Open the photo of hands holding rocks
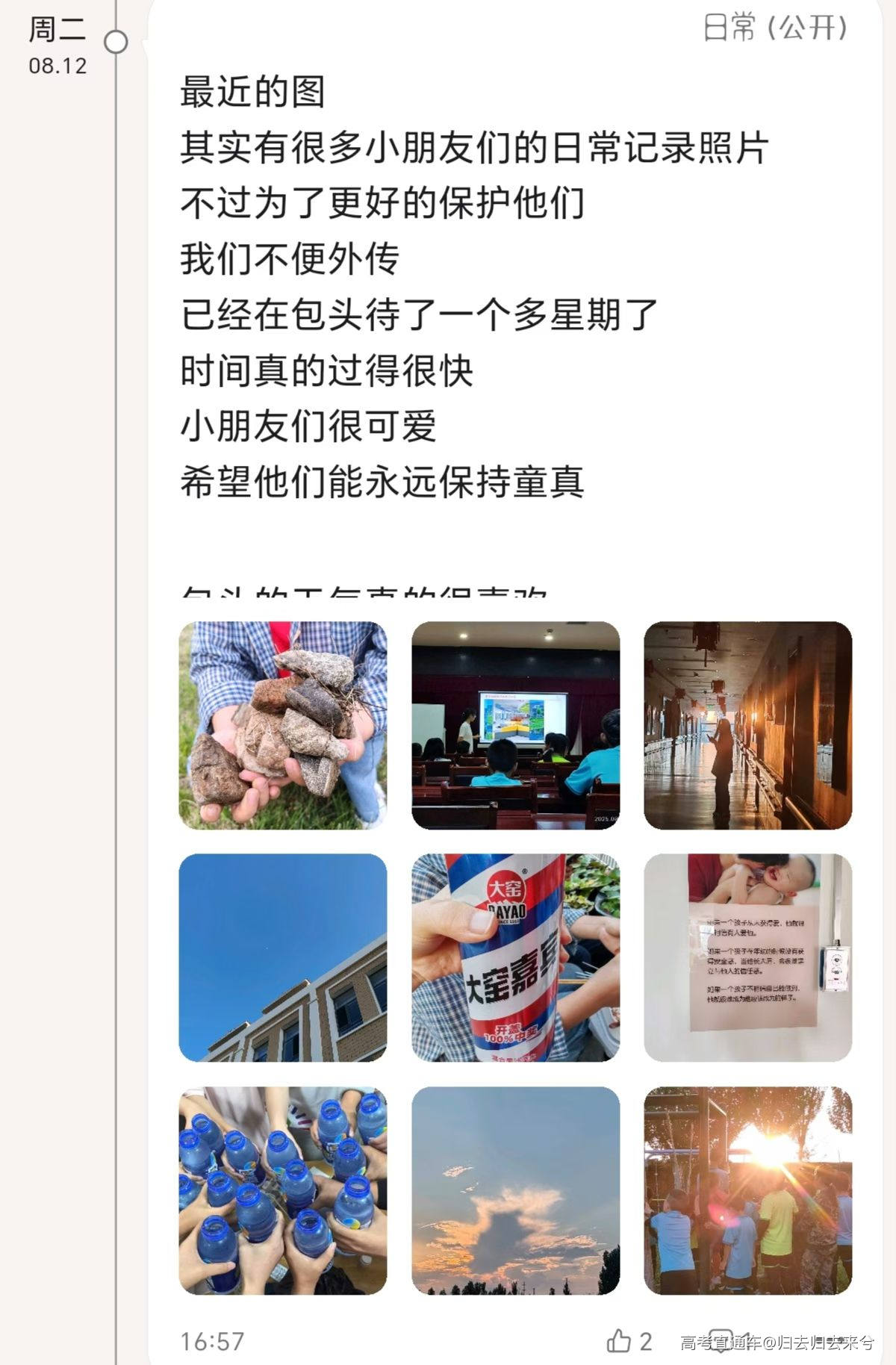This screenshot has height=1365, width=896. pos(283,725)
